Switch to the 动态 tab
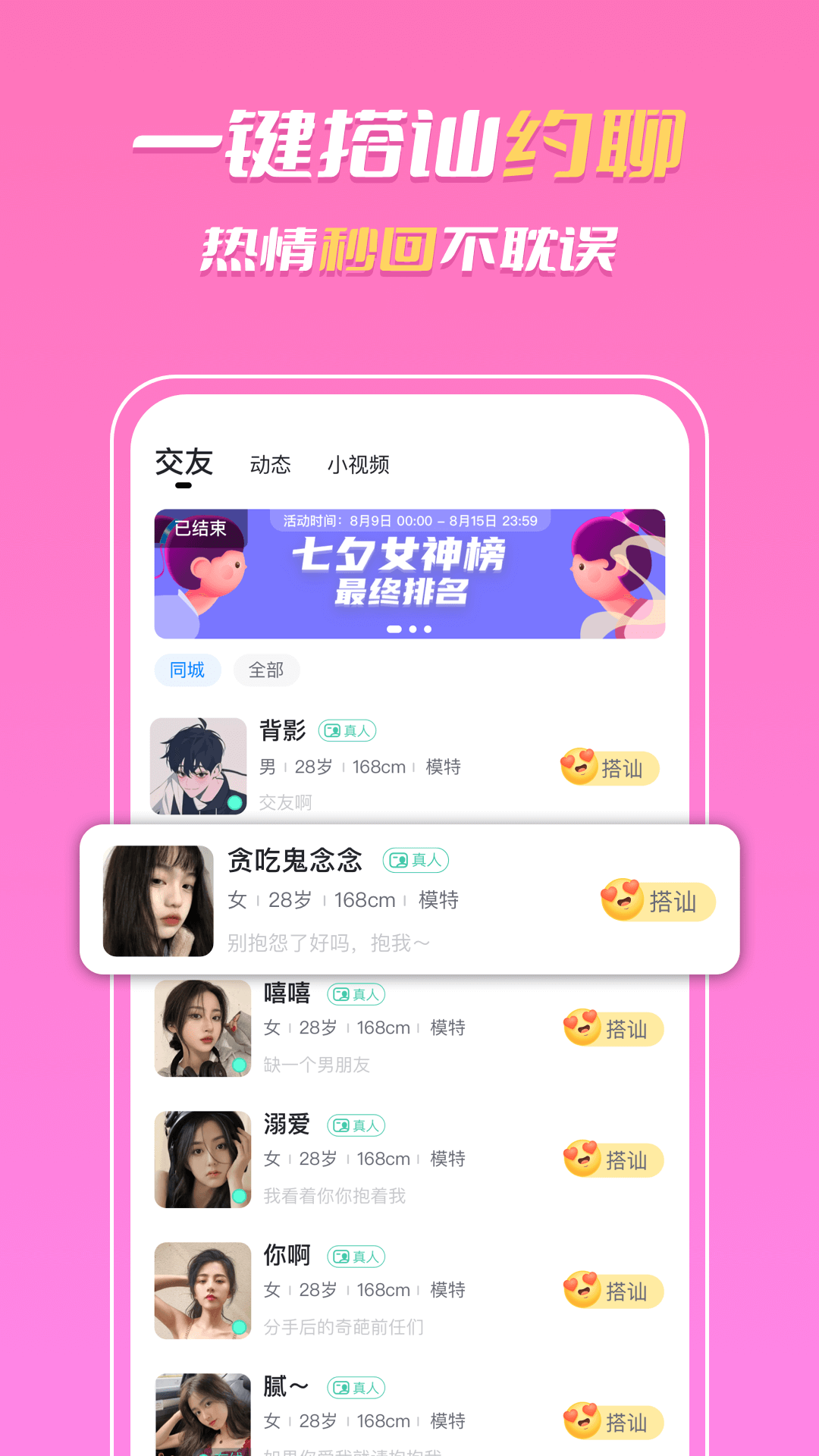The height and width of the screenshot is (1456, 819). click(x=270, y=465)
